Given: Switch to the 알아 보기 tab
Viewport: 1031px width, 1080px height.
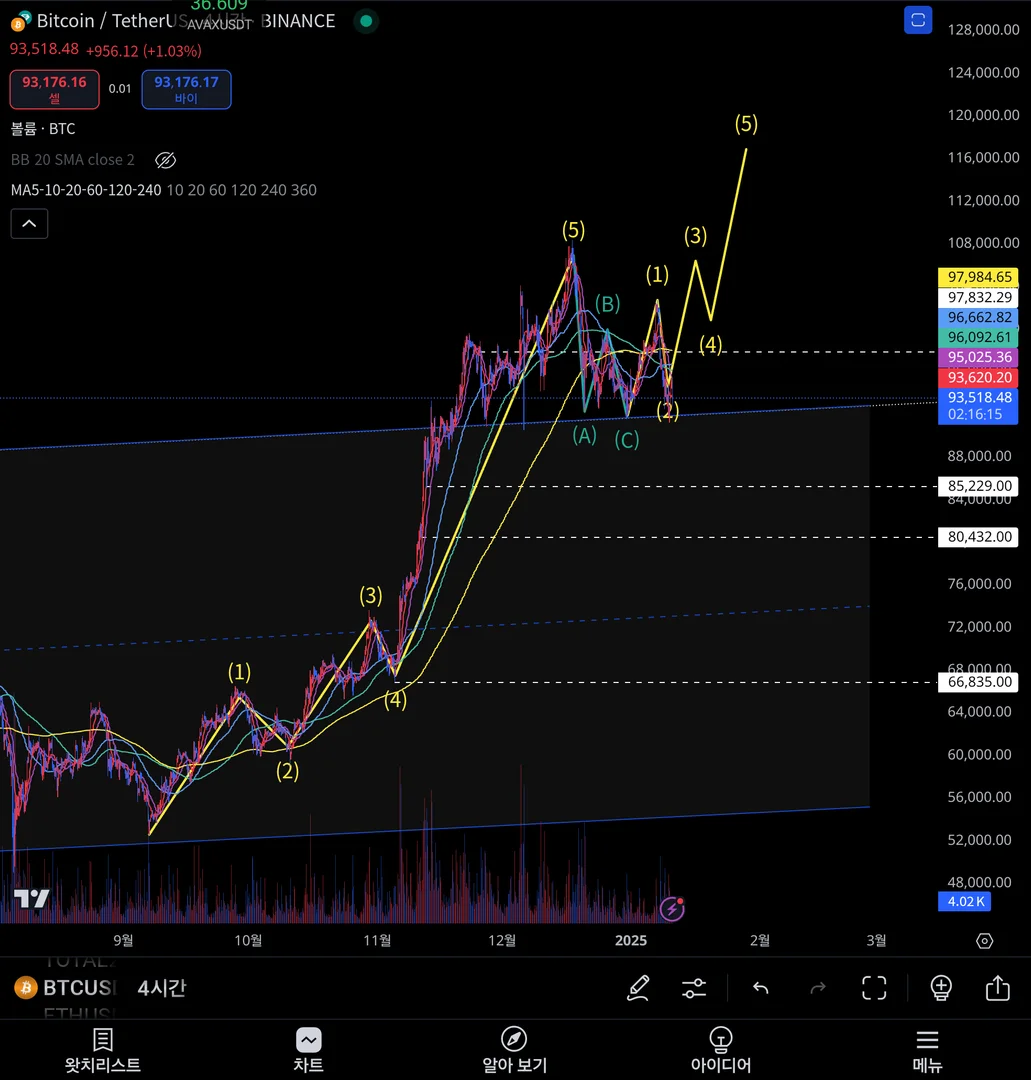Looking at the screenshot, I should (x=514, y=1049).
